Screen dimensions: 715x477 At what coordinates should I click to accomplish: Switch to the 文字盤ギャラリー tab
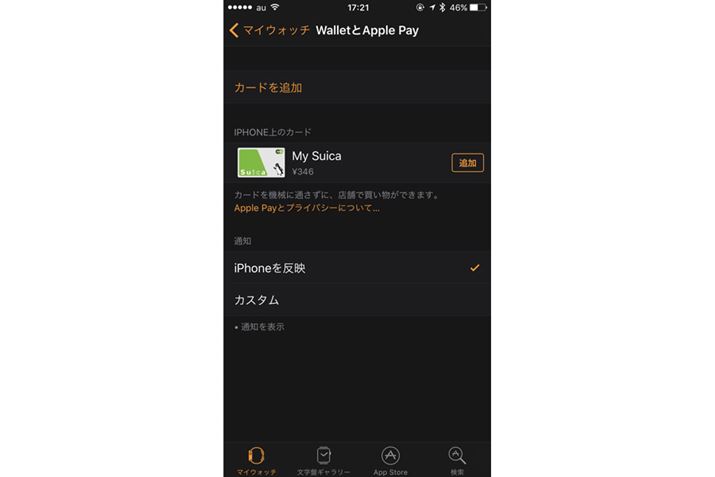[324, 460]
